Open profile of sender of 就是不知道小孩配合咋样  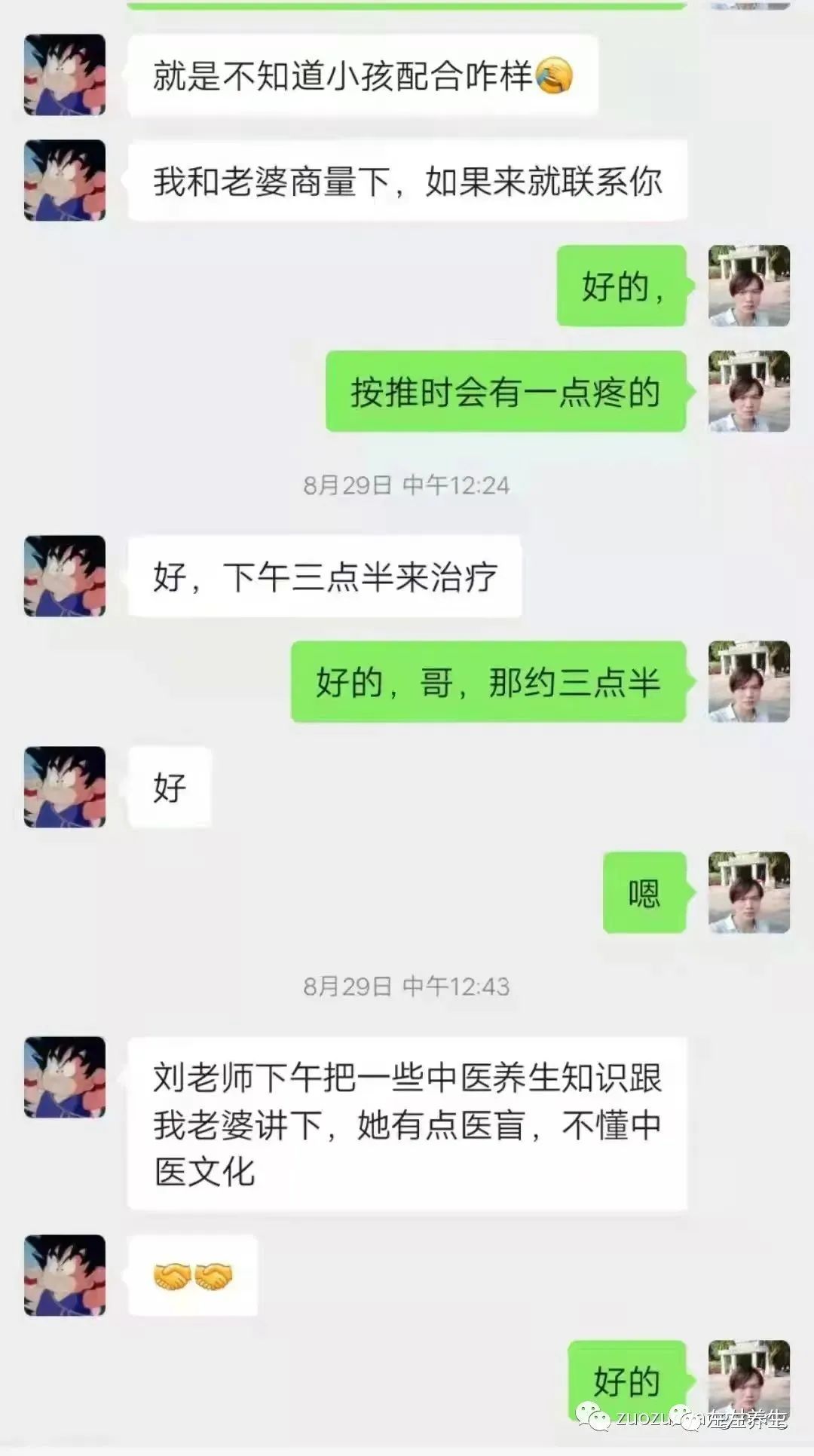pos(65,75)
